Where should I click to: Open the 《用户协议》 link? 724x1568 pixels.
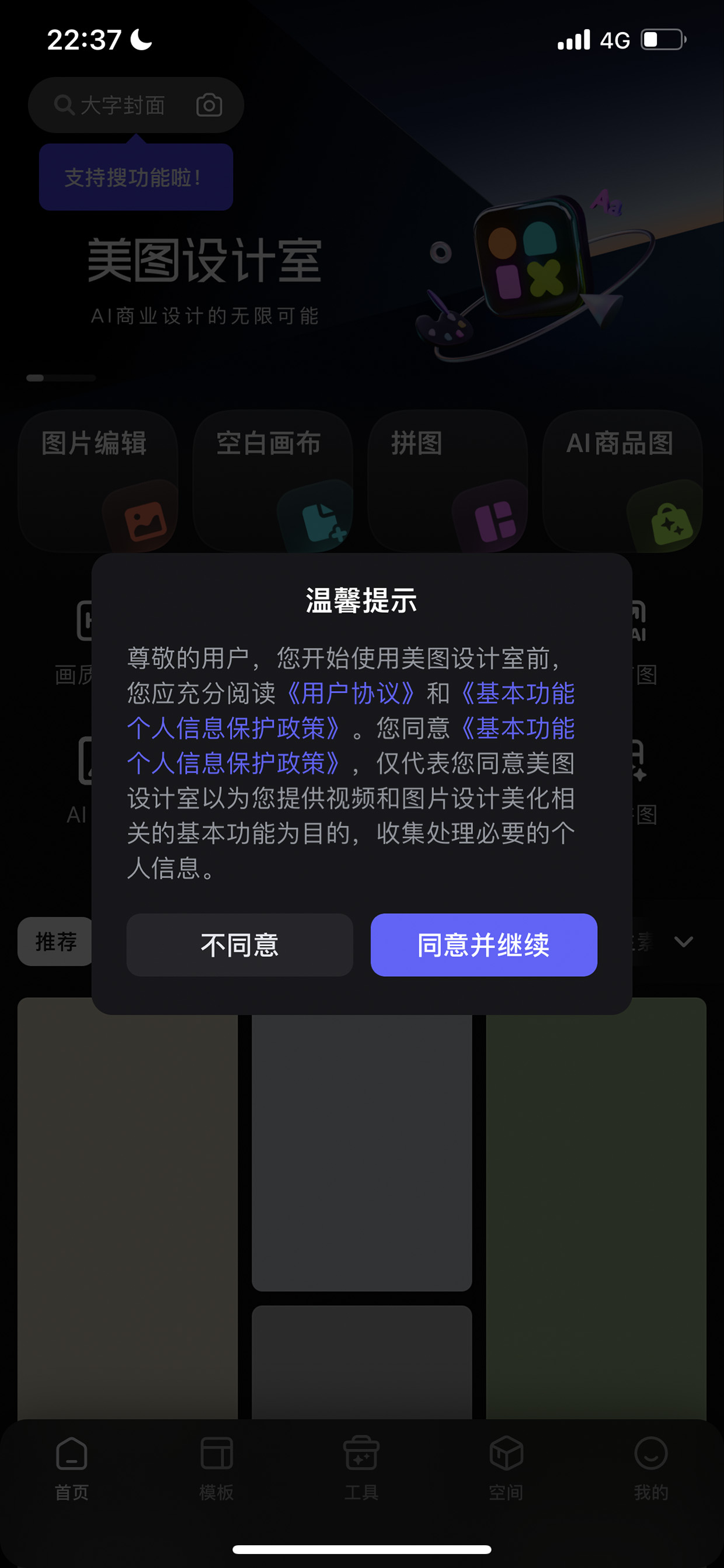pos(350,693)
